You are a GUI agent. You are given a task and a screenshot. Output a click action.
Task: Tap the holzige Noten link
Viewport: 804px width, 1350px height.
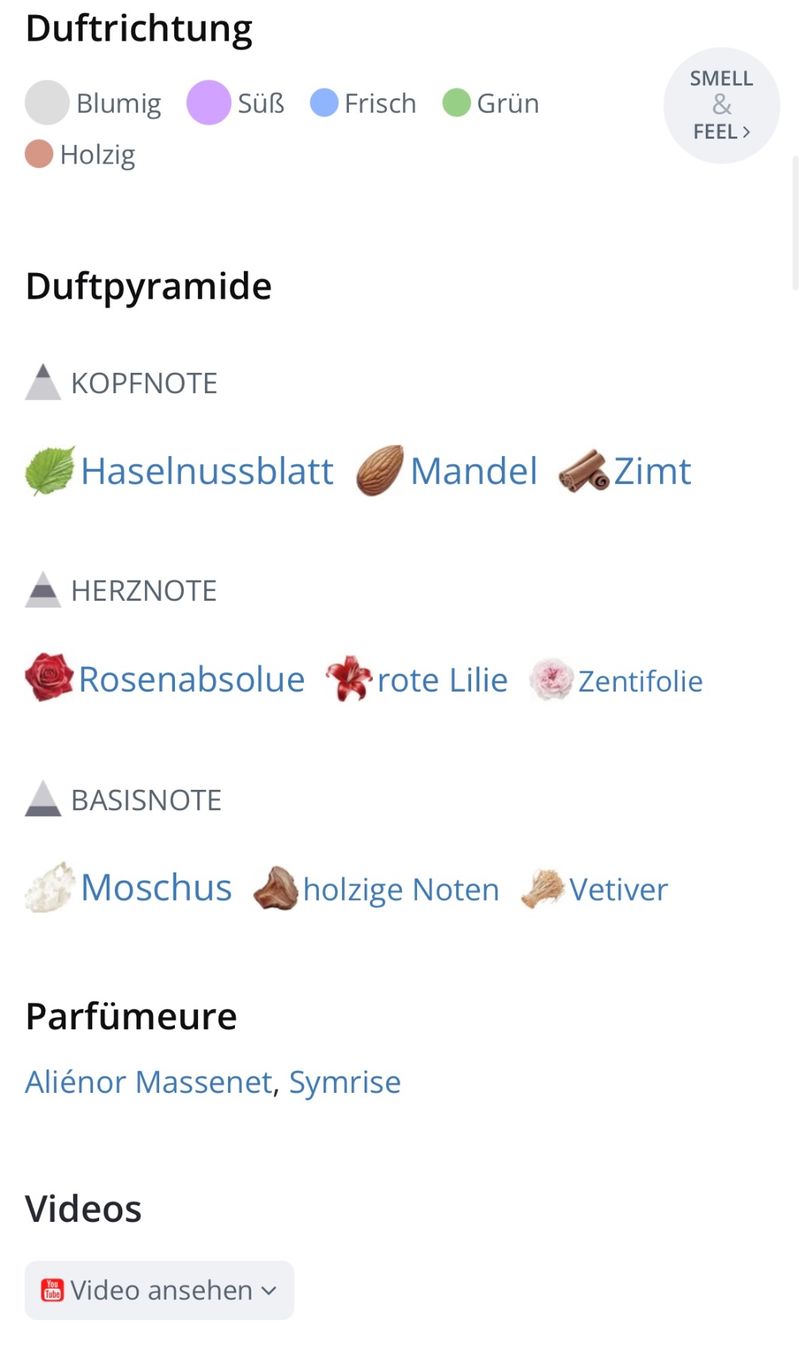[x=376, y=889]
